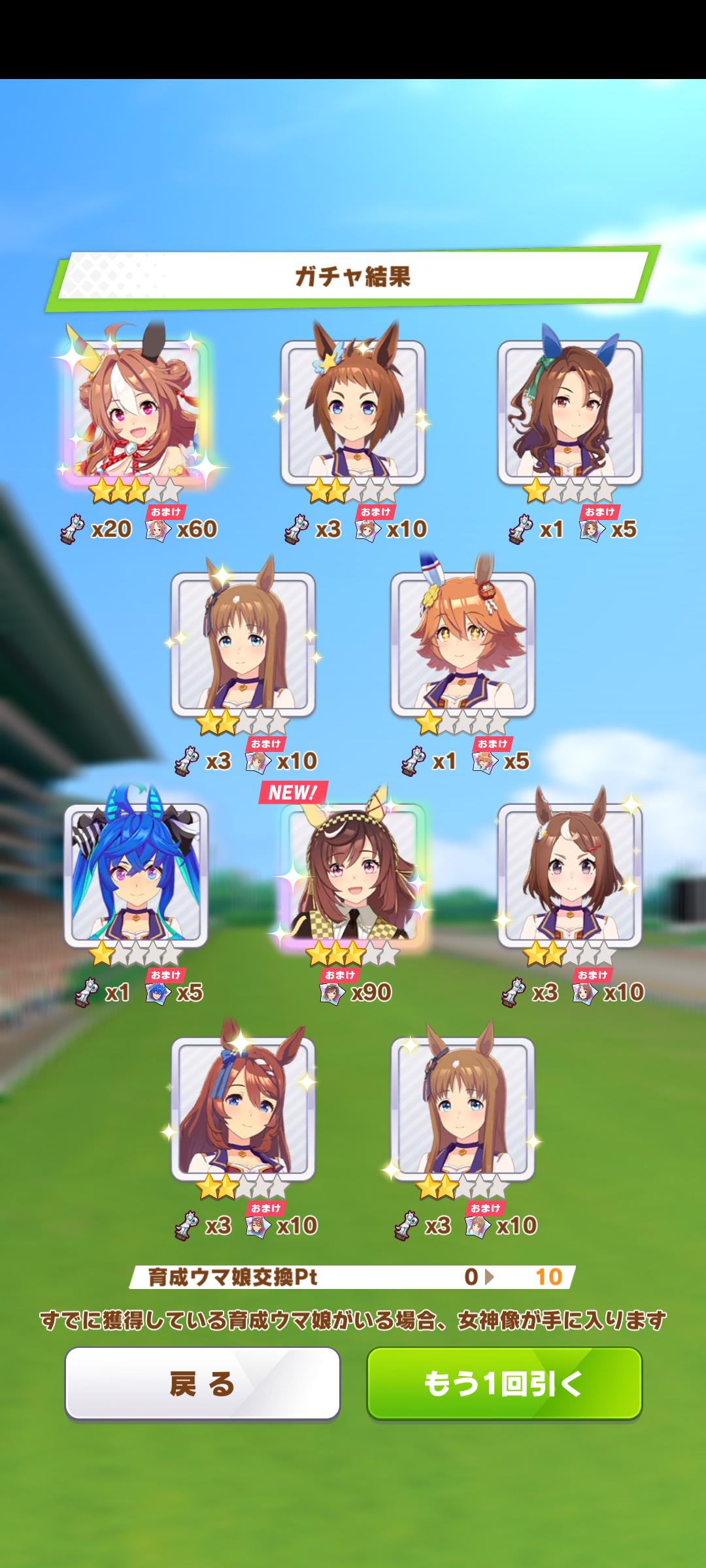The height and width of the screenshot is (1568, 706).
Task: Pull the gacha again with もう1回引く
Action: (x=504, y=1383)
